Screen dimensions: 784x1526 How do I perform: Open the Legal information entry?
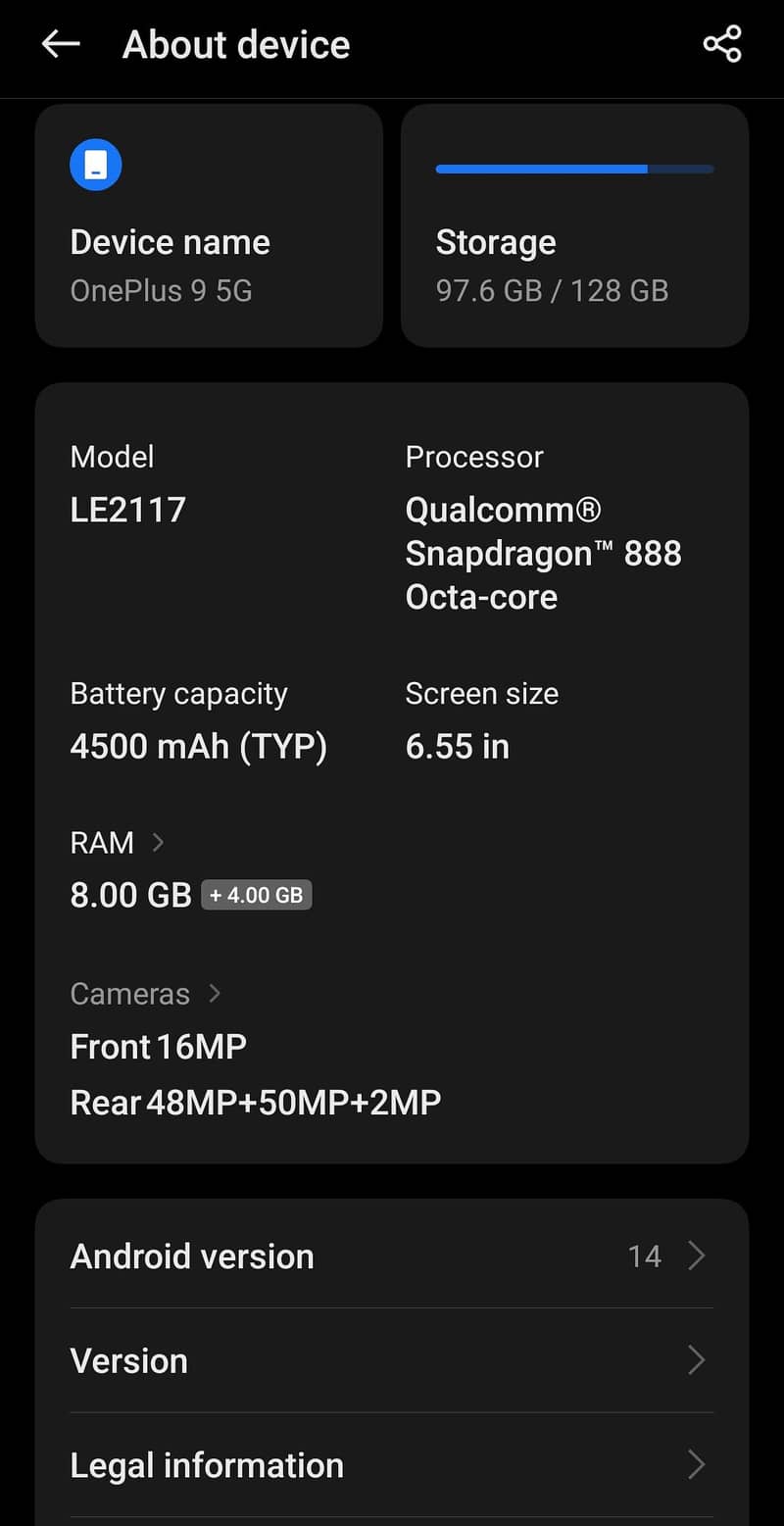point(391,1464)
